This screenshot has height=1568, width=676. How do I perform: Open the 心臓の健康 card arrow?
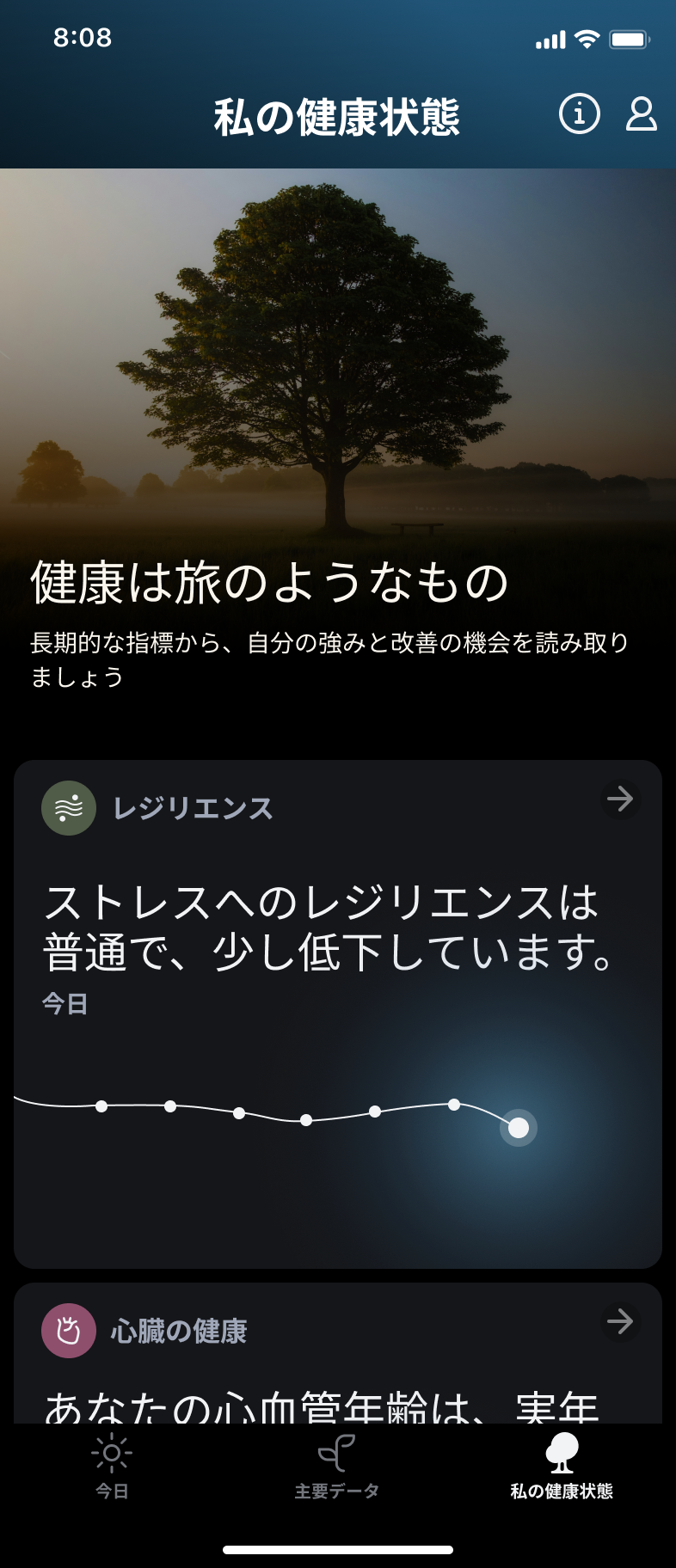point(620,1321)
